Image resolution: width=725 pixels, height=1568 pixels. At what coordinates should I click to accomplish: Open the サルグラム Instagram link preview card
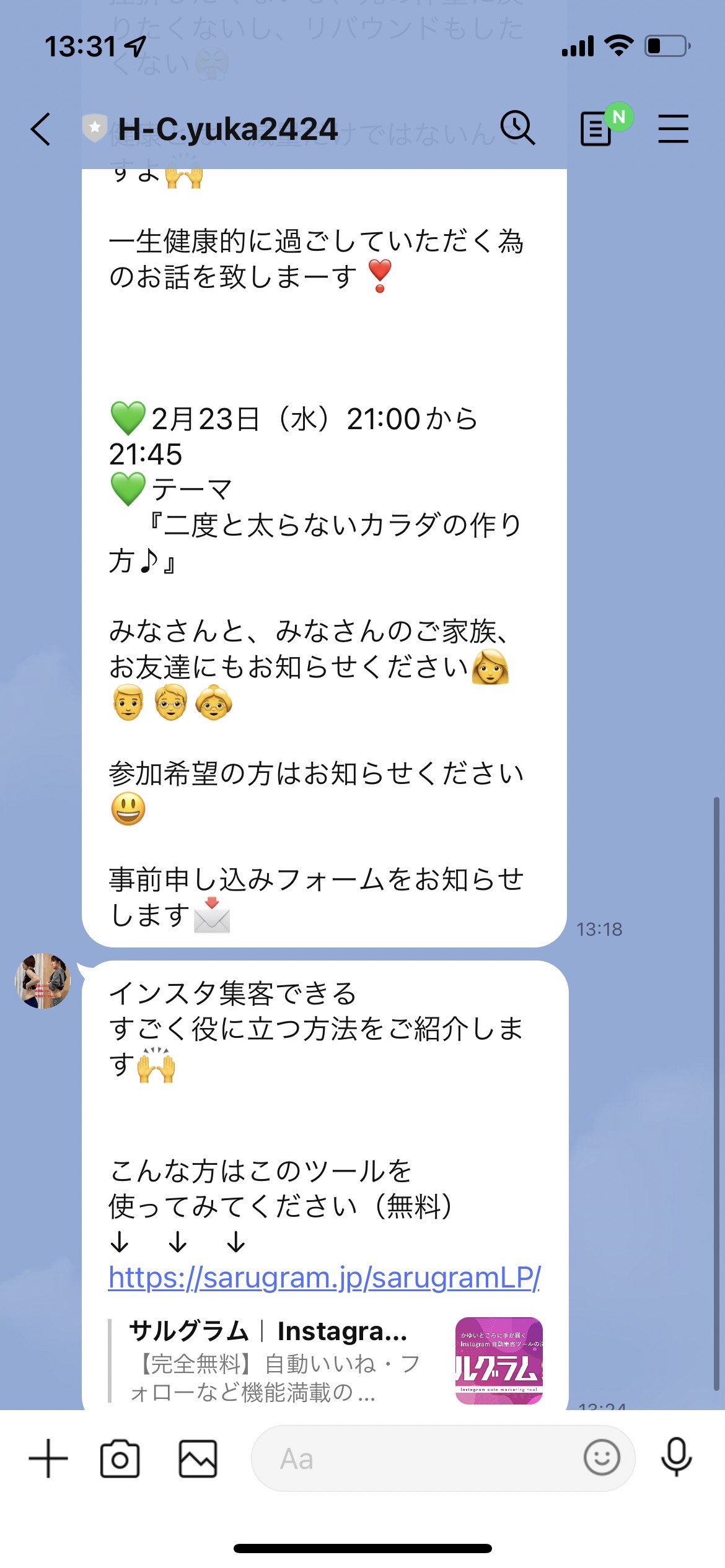coord(325,1361)
